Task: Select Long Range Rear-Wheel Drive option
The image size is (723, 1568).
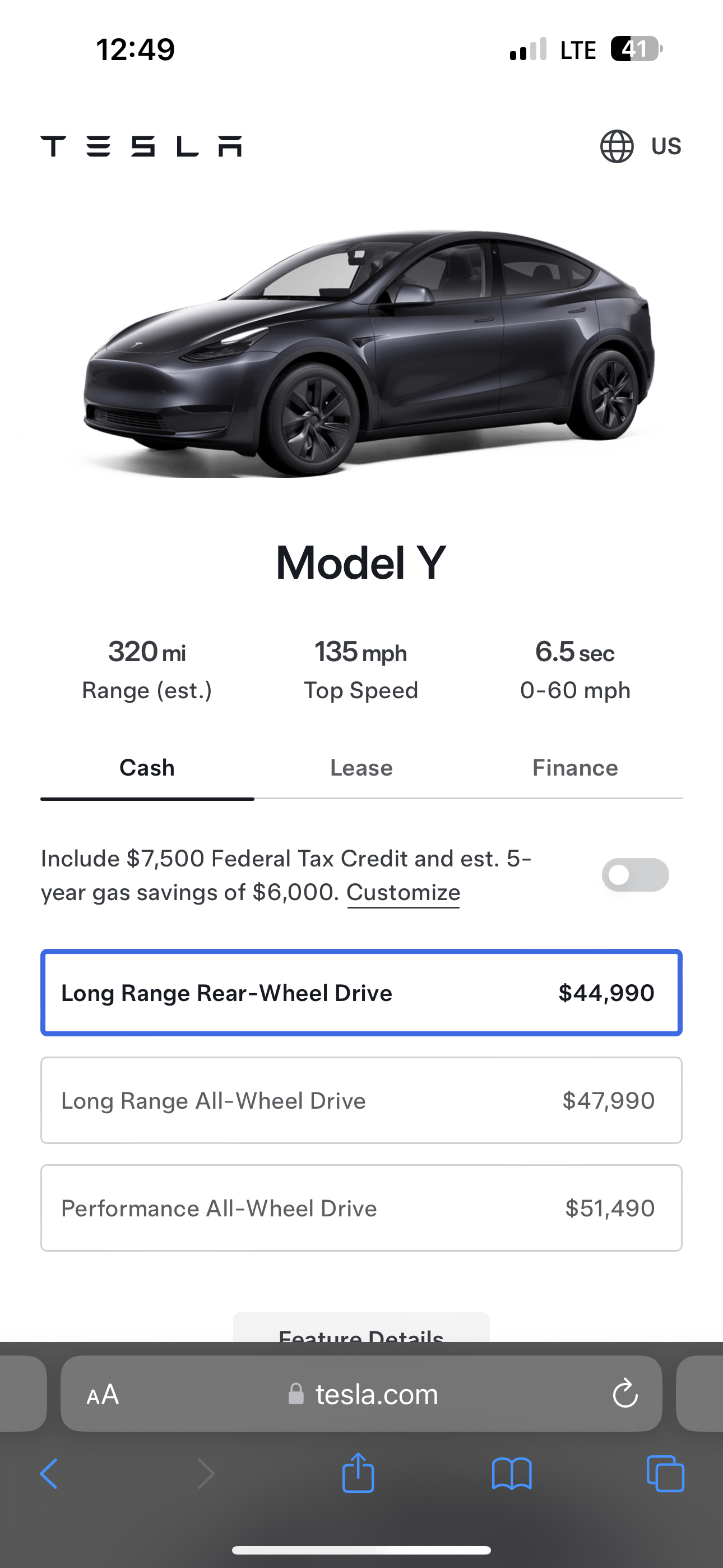Action: 361,993
